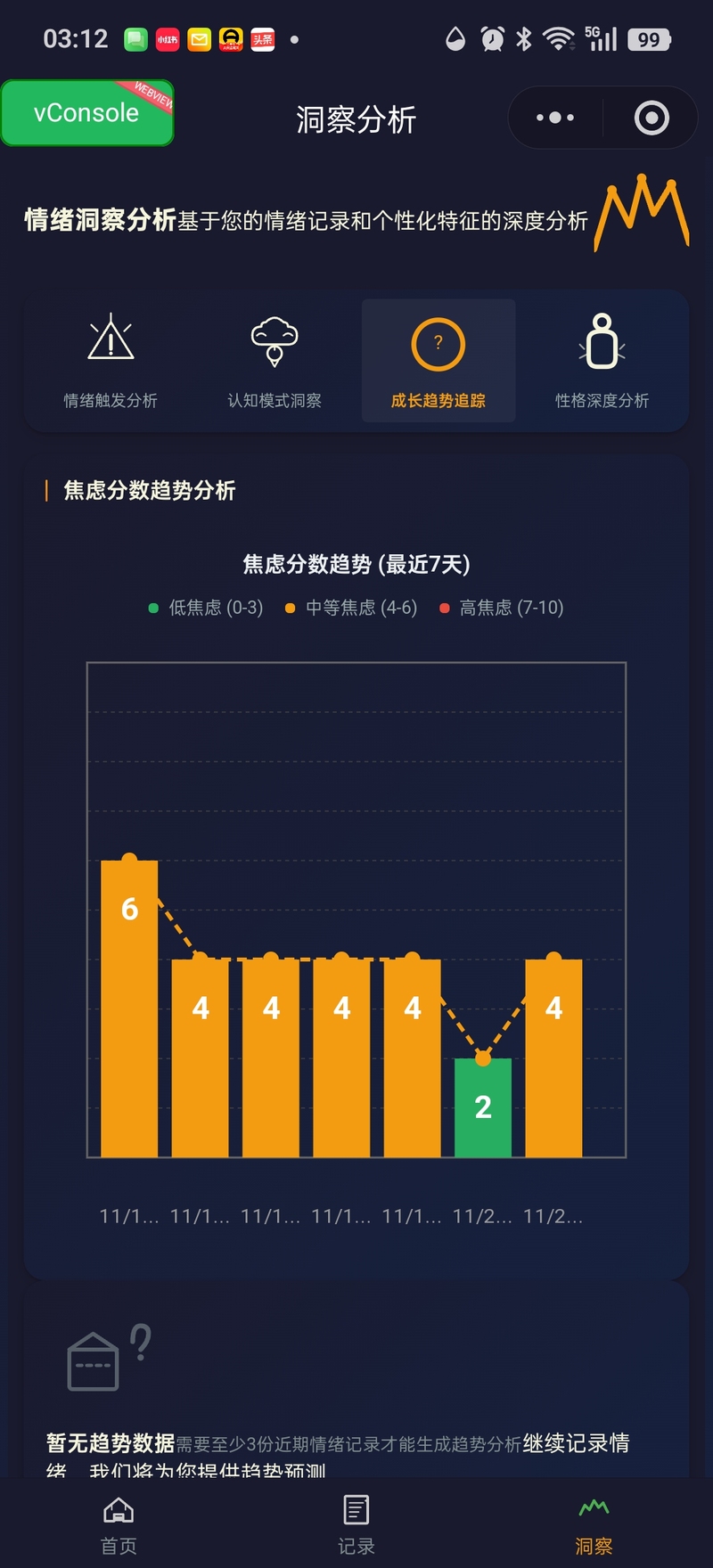
Task: Switch to 情绪触发分析 tab
Action: (x=111, y=361)
